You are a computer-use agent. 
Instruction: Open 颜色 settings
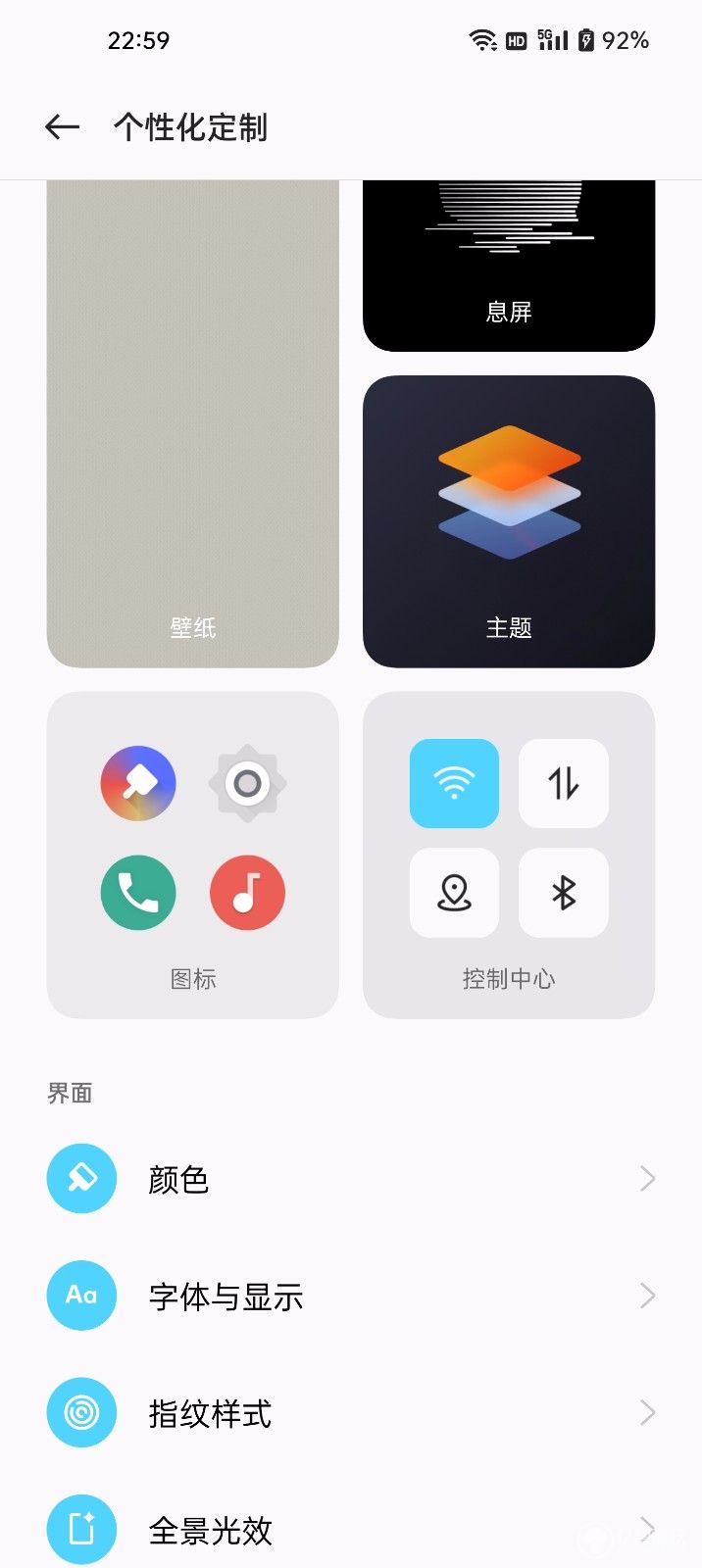coord(351,1179)
